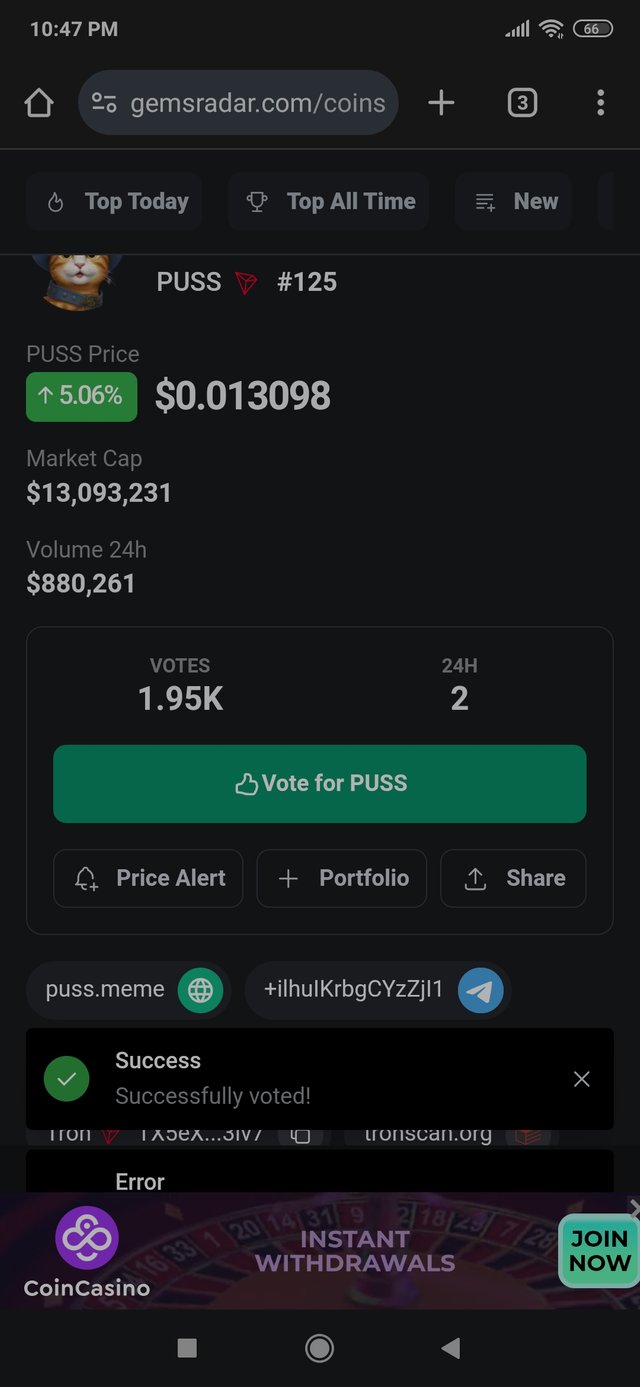Go to the browser home page
Viewport: 640px width, 1387px height.
coord(38,103)
